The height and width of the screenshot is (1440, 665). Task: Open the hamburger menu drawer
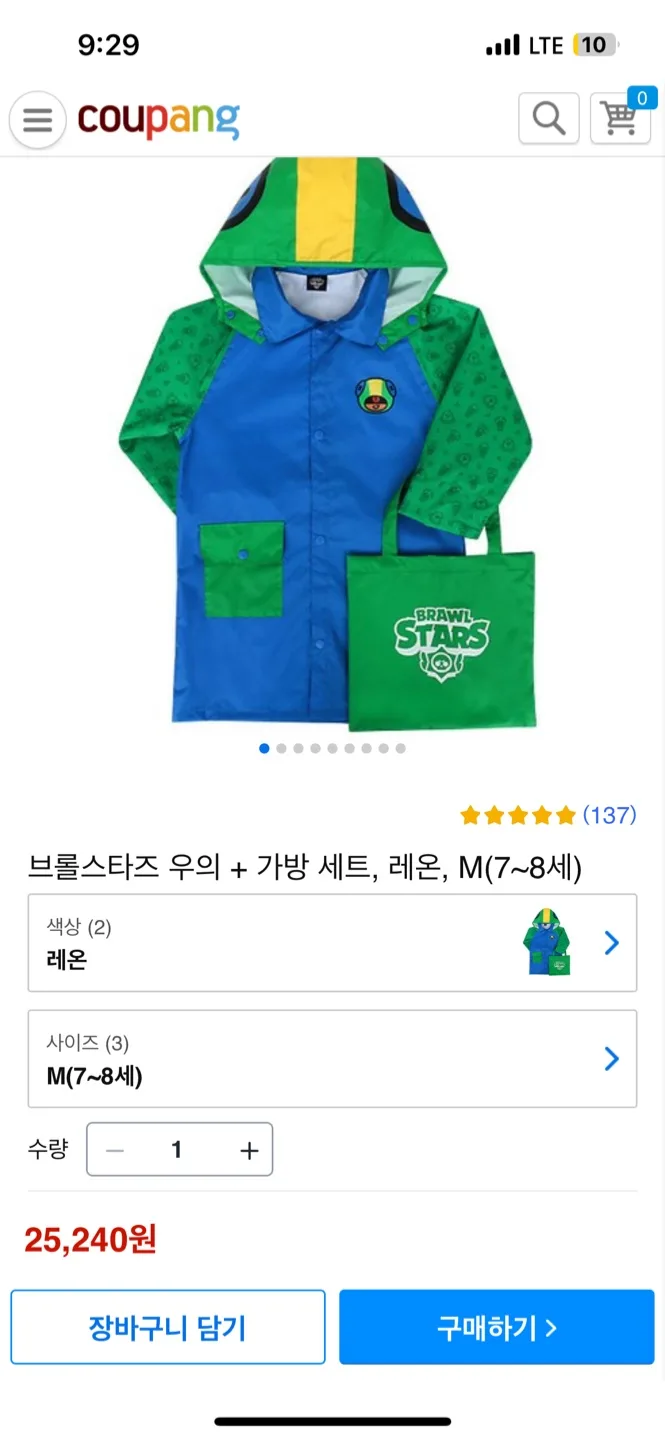point(37,120)
